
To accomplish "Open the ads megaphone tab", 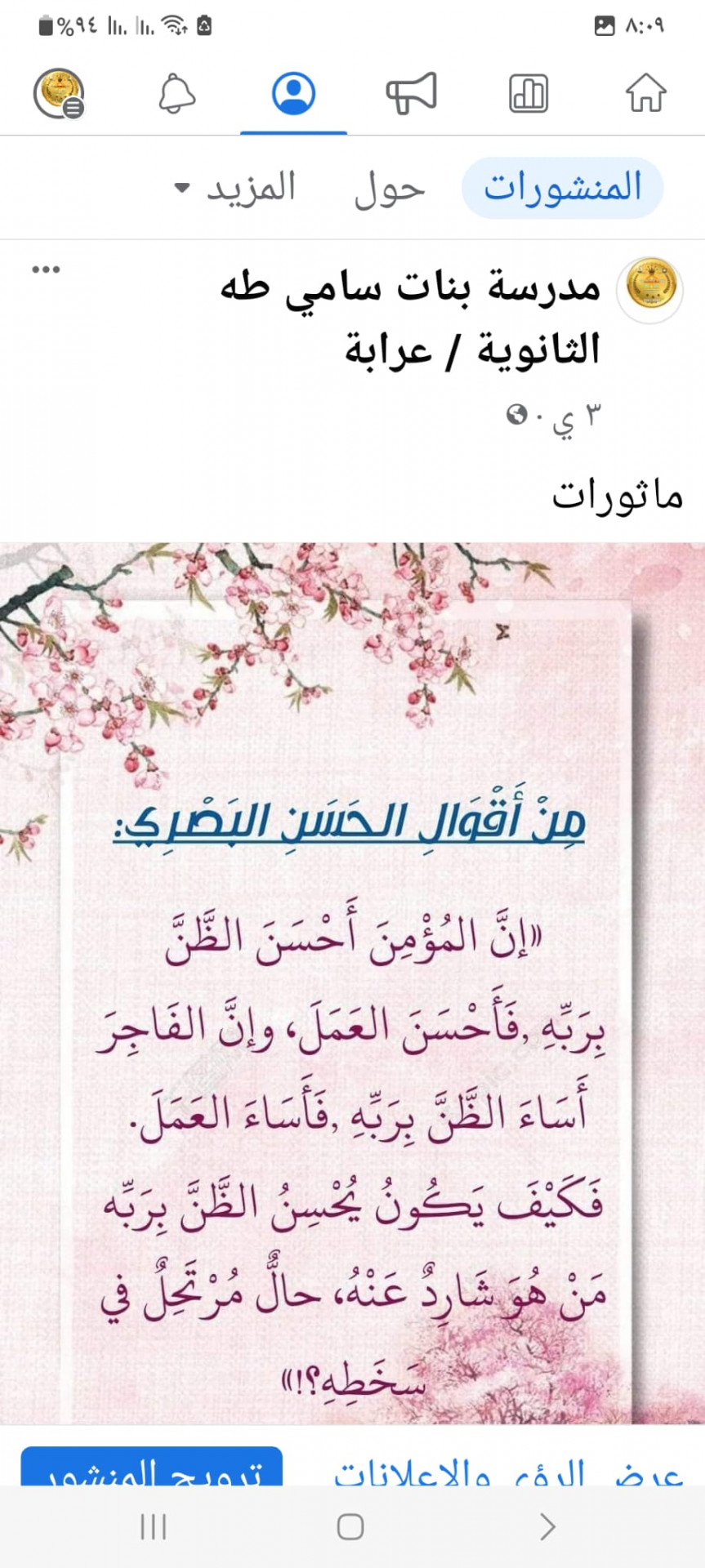I will coord(411,92).
